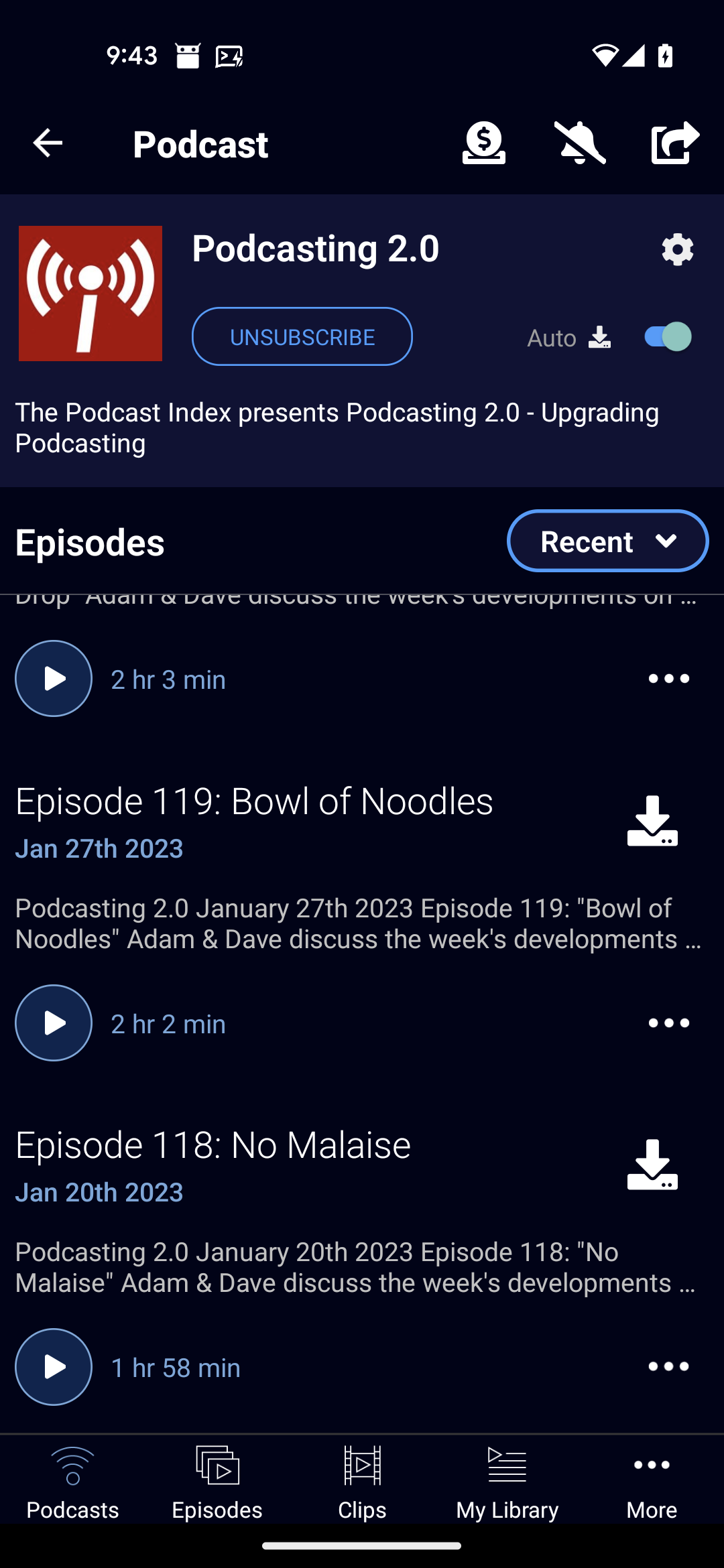The image size is (724, 1568).
Task: Open the Recent episode sort dropdown
Action: click(607, 540)
